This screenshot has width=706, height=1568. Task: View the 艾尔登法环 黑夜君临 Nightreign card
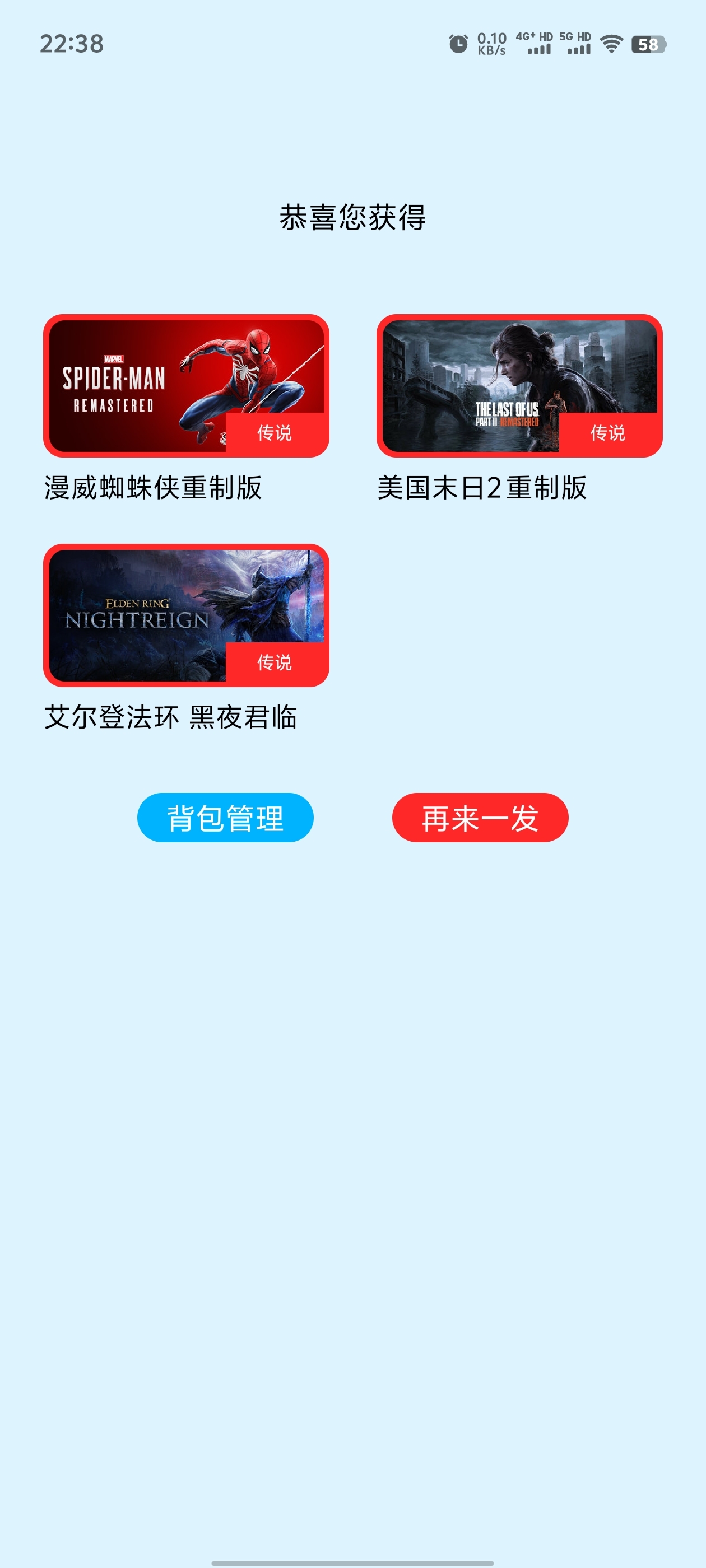pyautogui.click(x=186, y=615)
